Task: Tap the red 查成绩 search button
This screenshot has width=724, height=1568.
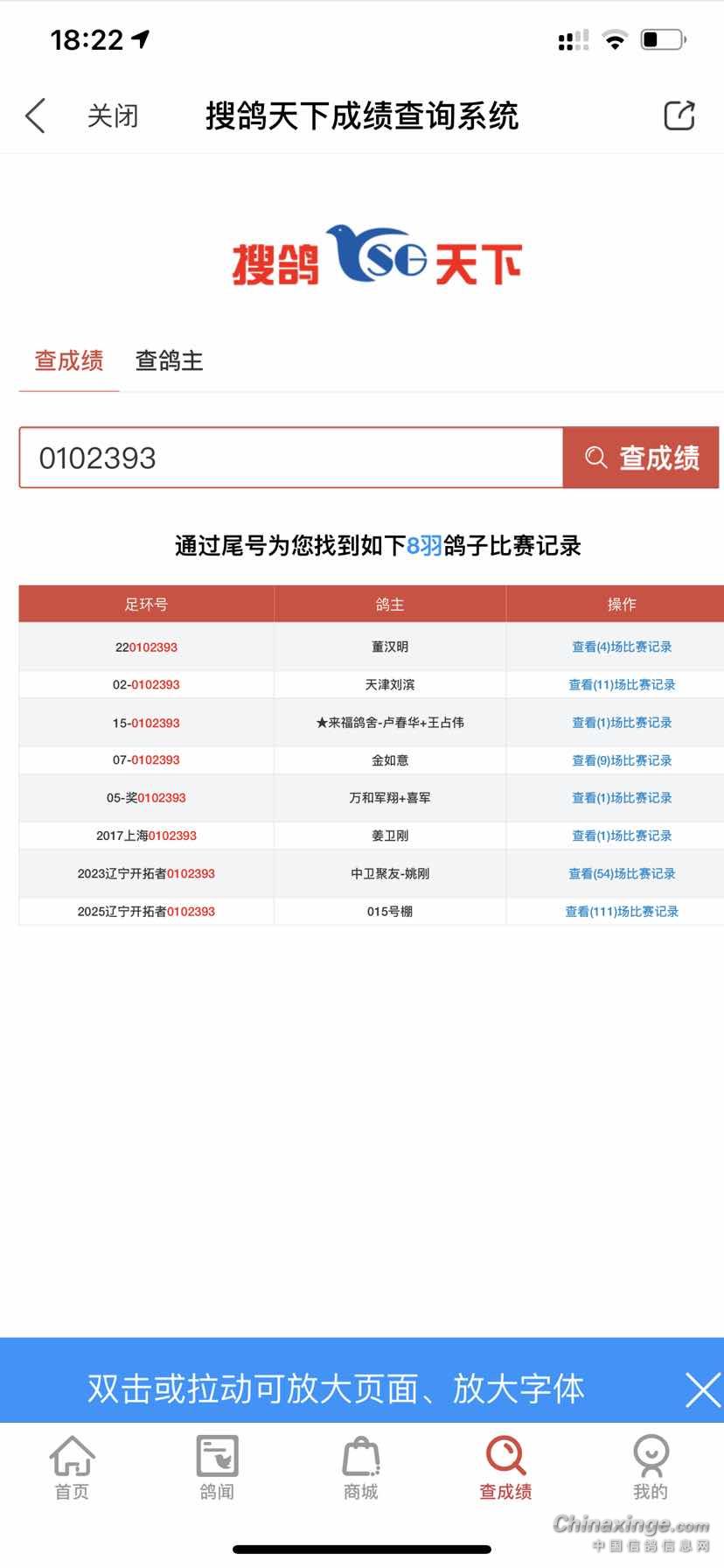Action: (x=641, y=458)
